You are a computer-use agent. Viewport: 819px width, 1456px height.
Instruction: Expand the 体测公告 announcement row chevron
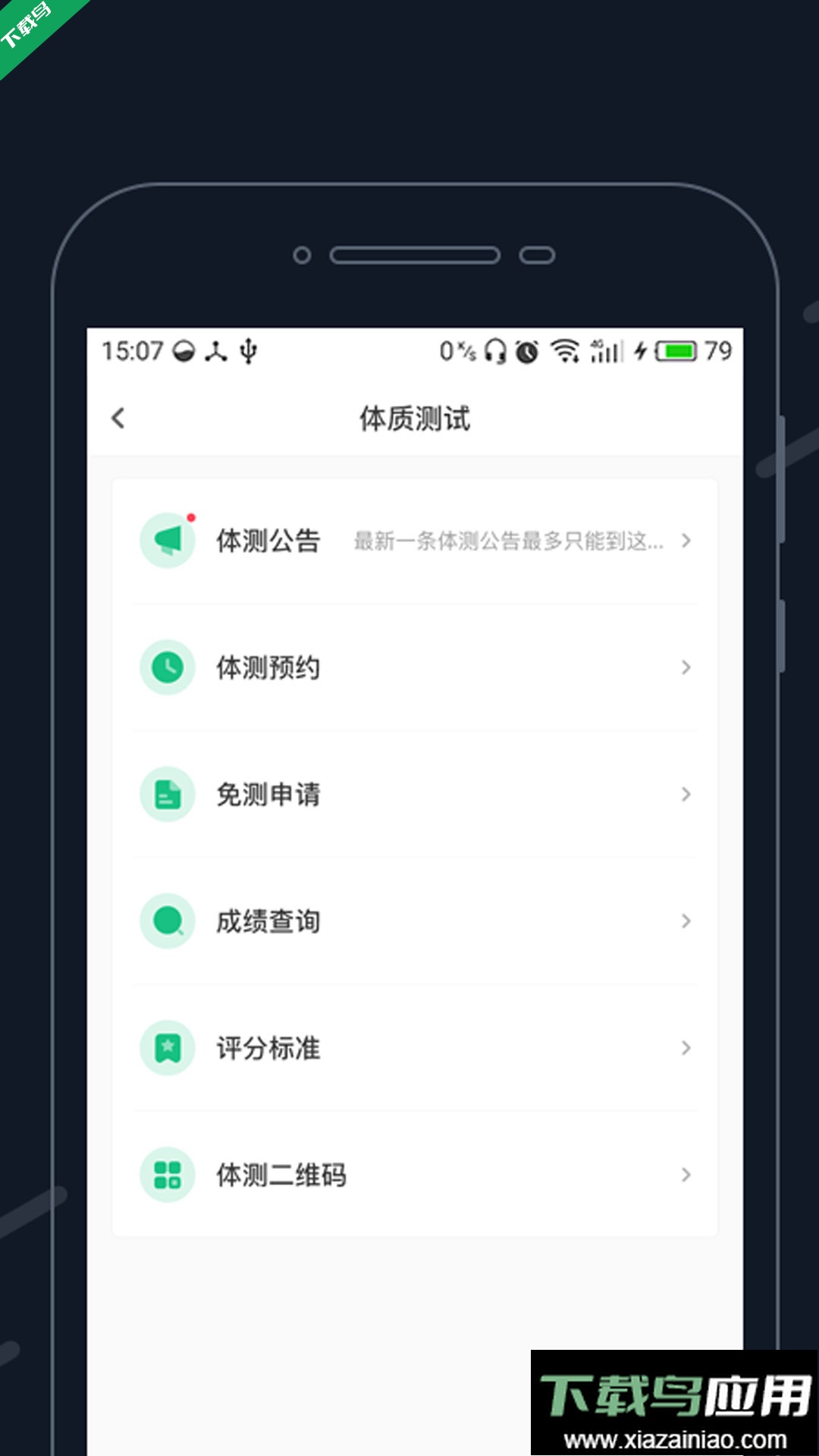tap(685, 541)
